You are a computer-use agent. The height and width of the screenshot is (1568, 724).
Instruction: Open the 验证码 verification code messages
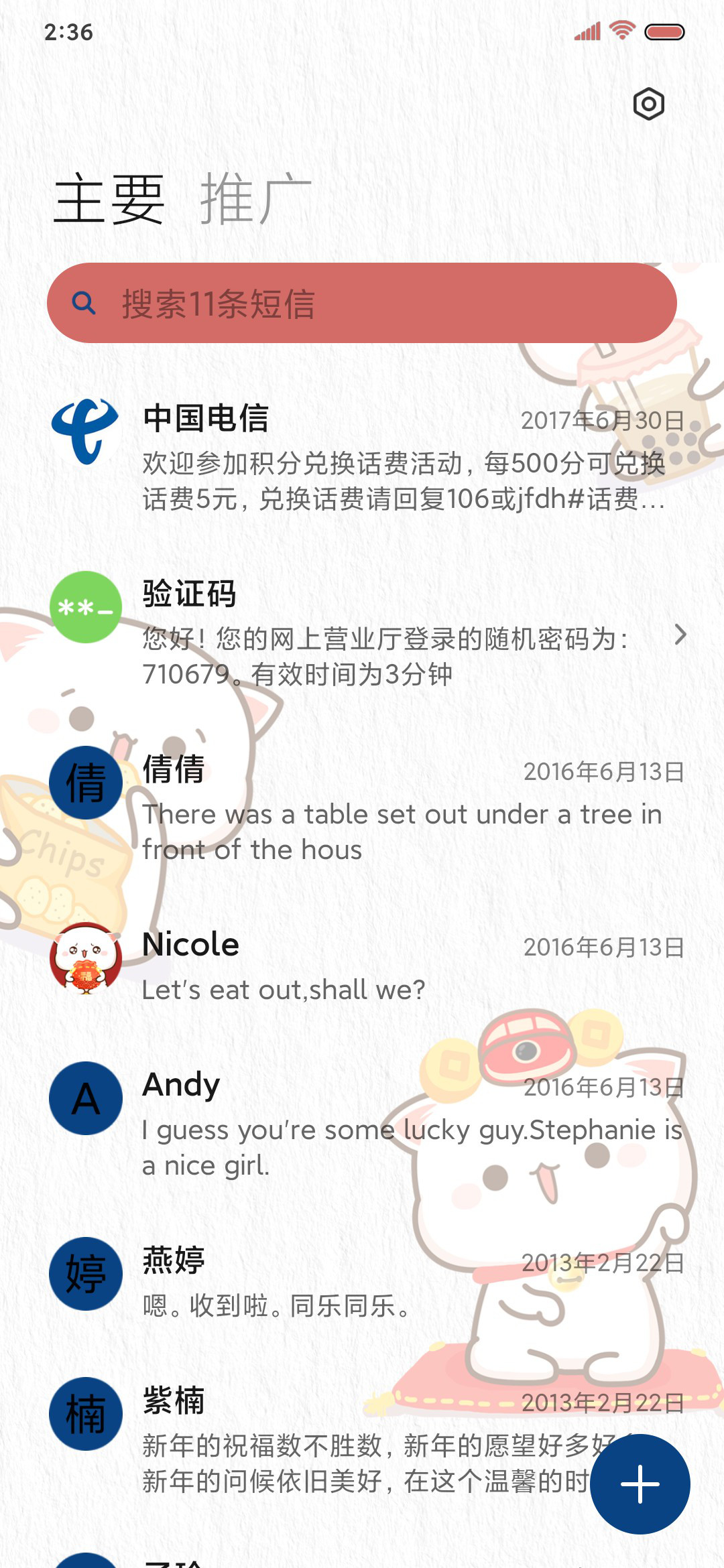pyautogui.click(x=362, y=633)
